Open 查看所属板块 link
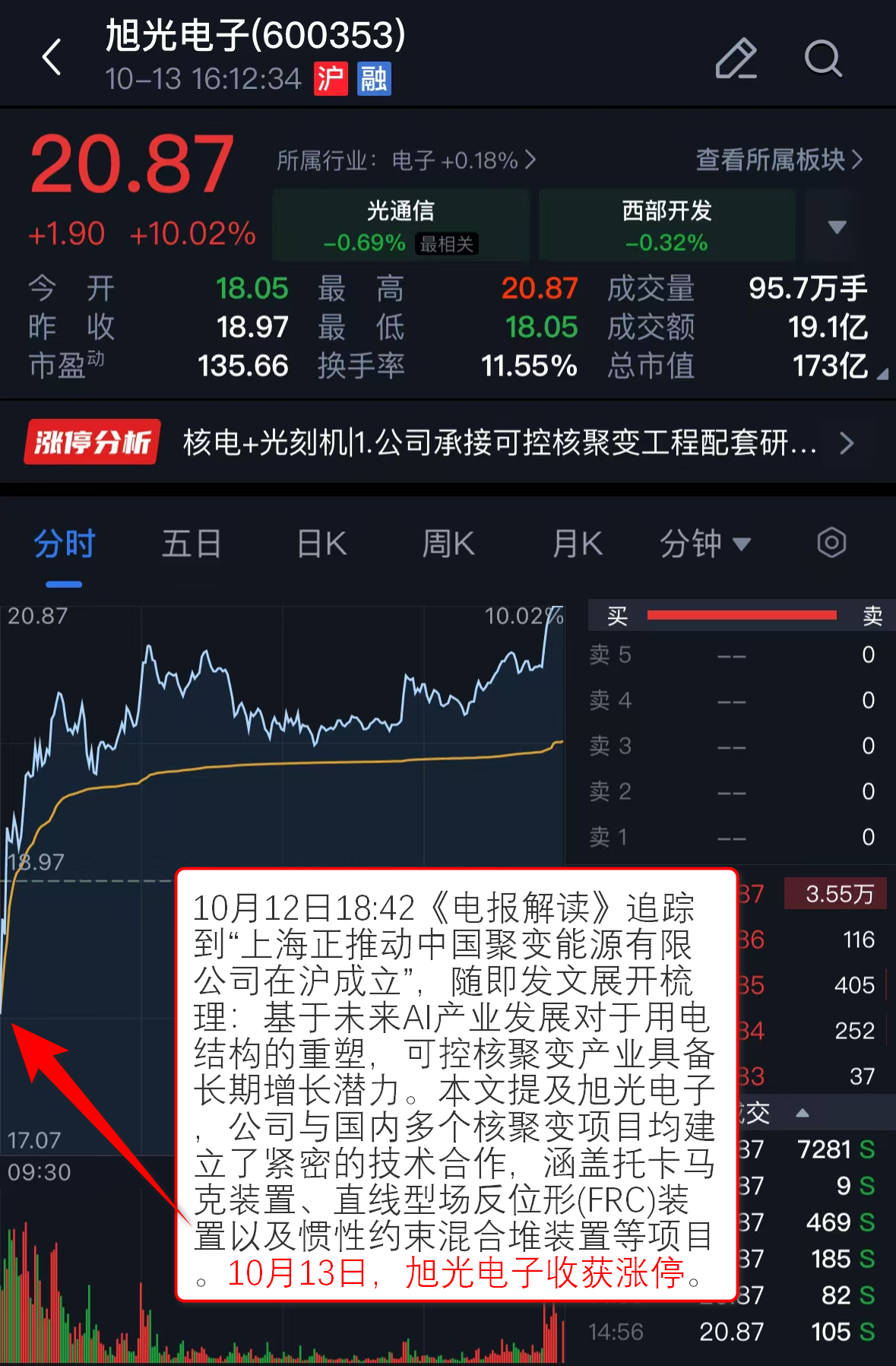 coord(779,160)
